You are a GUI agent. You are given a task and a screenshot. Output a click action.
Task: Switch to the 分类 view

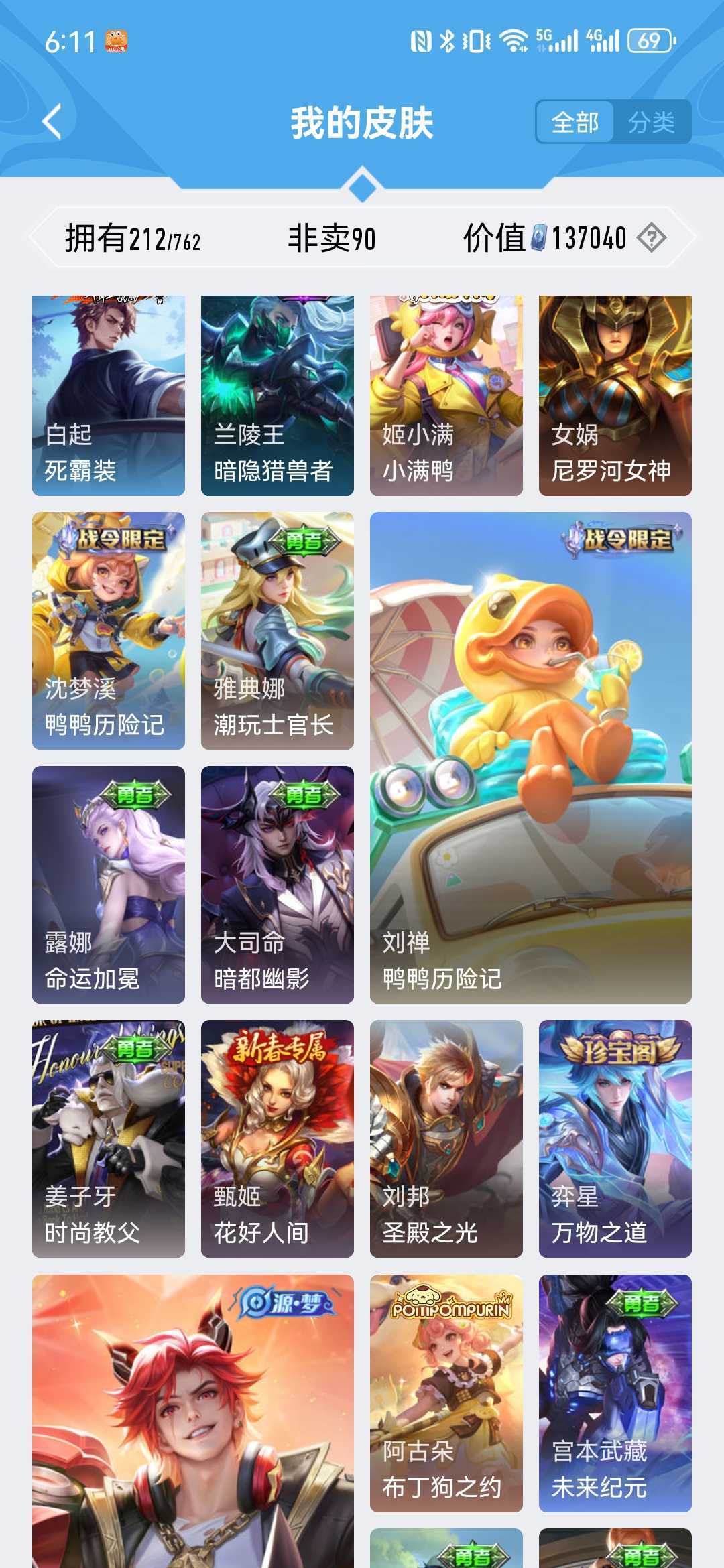[651, 122]
